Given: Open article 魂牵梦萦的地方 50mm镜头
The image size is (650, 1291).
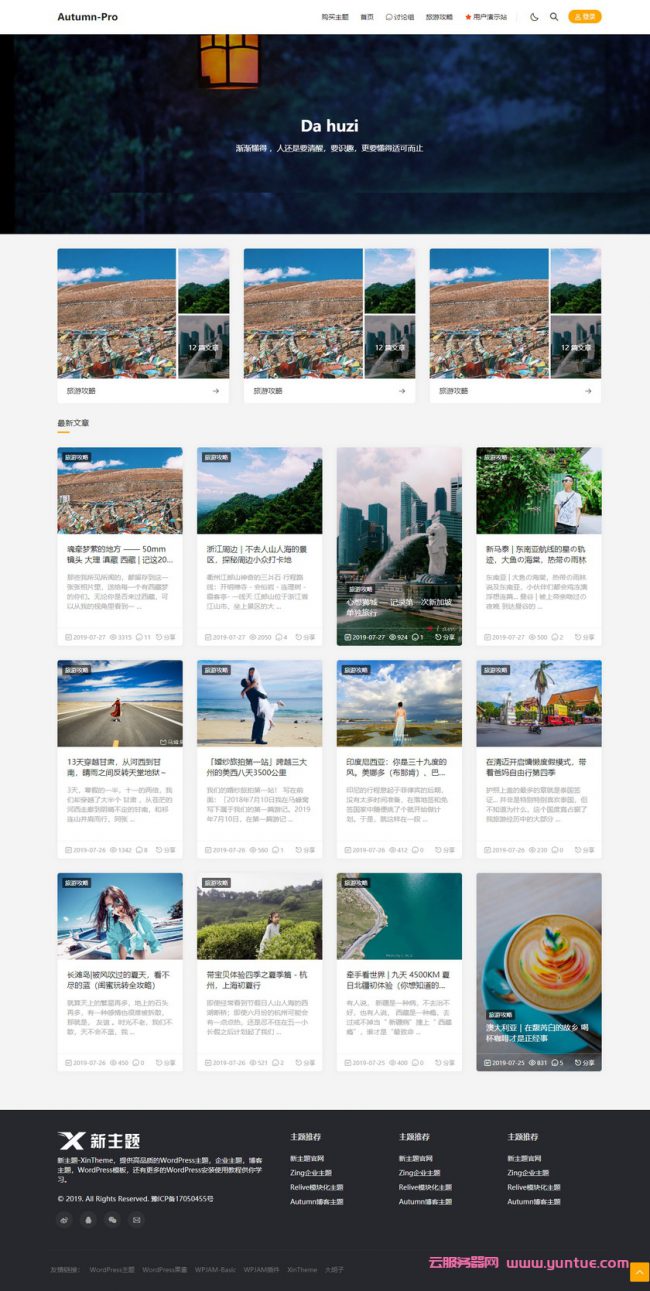Looking at the screenshot, I should click(x=119, y=554).
